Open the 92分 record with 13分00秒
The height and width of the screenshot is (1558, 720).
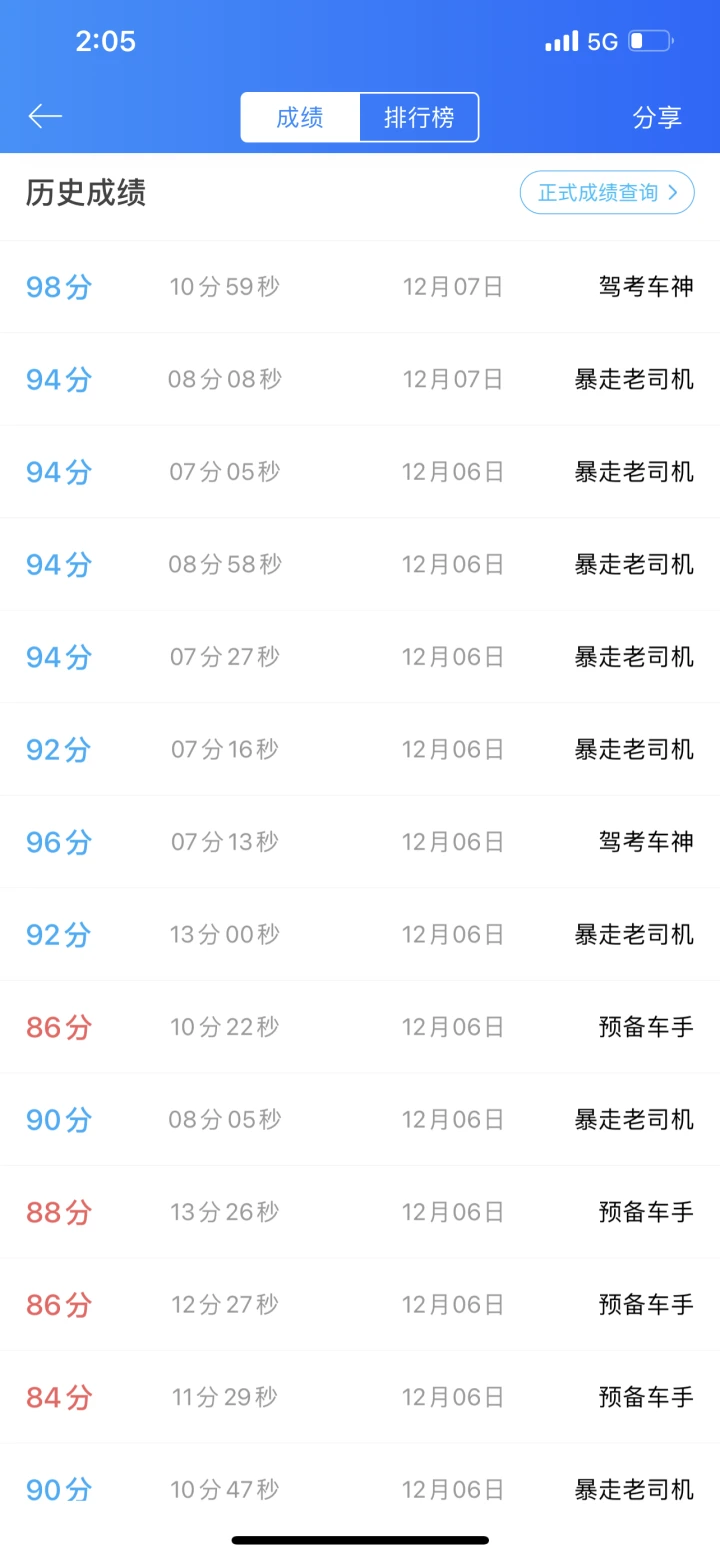(360, 934)
